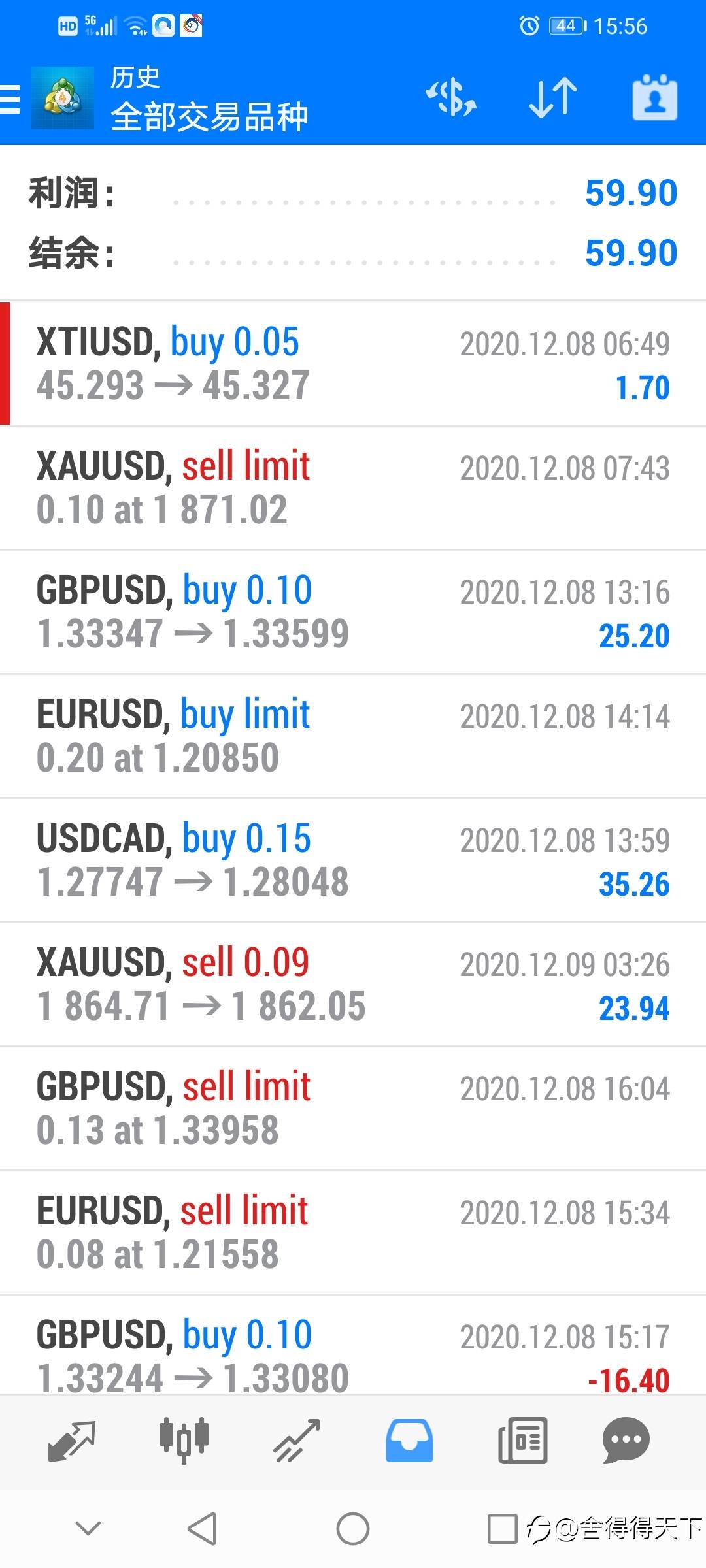Open the hamburger drawer menu
The image size is (706, 1568).
(x=10, y=99)
